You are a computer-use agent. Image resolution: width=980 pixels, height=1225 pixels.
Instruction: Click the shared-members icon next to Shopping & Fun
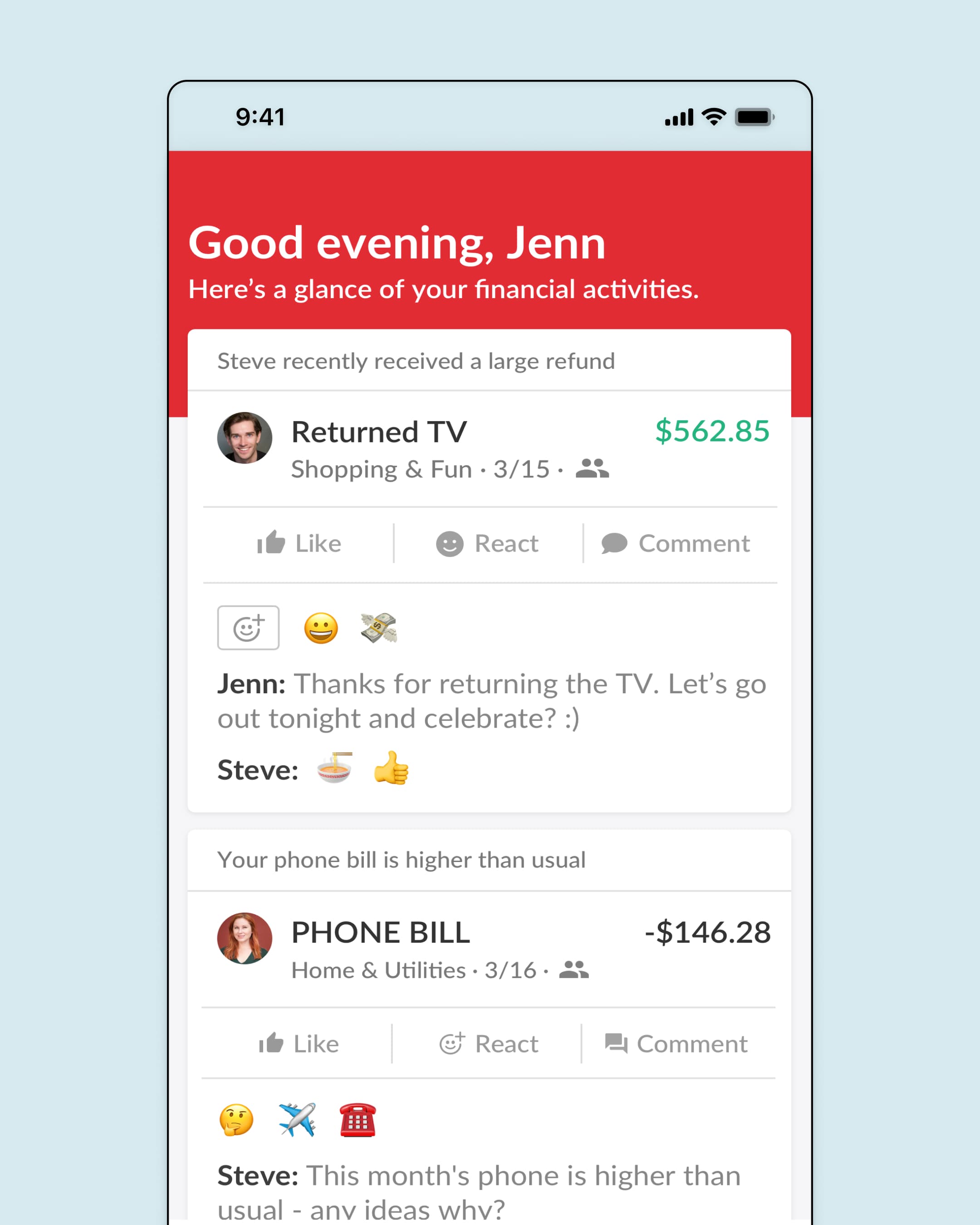point(593,468)
